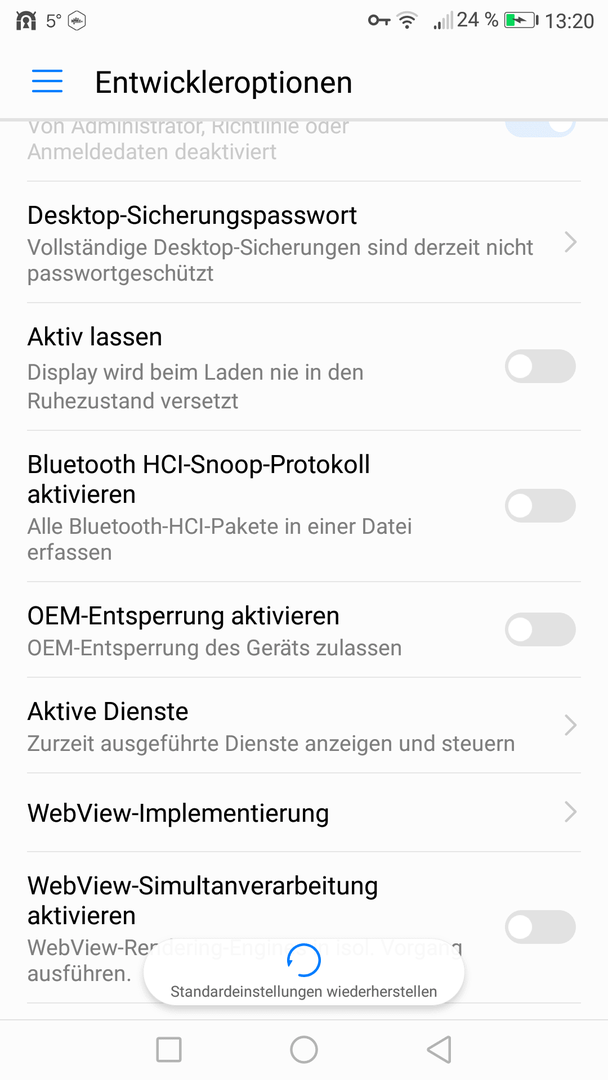Enable WebView-Simultanverarbeitung switch
Screen dimensions: 608x1080
pyautogui.click(x=540, y=927)
